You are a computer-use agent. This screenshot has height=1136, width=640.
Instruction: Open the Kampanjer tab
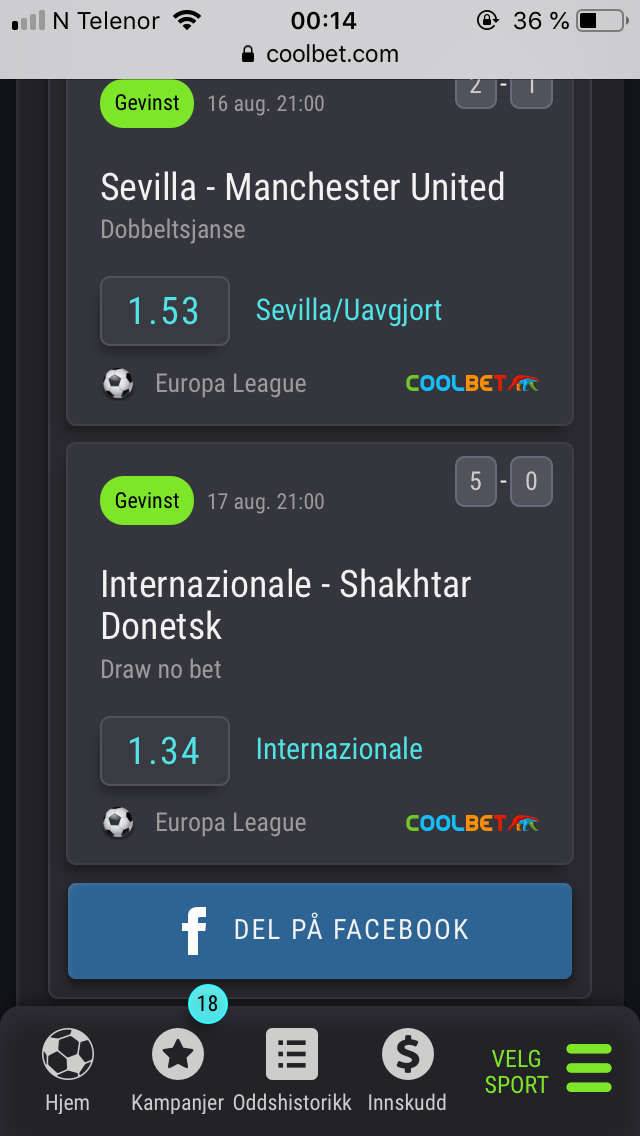tap(178, 1071)
